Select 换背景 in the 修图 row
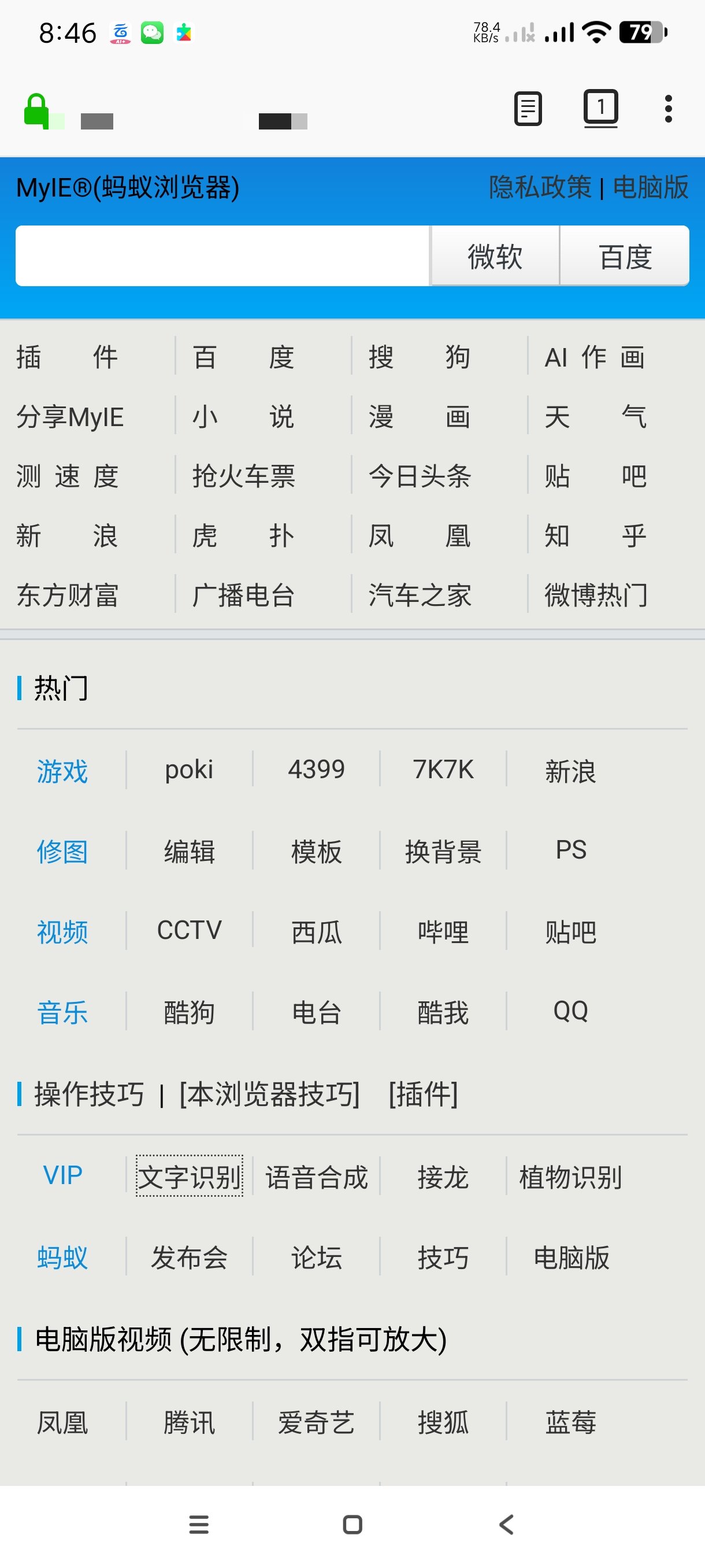This screenshot has width=705, height=1568. pyautogui.click(x=443, y=850)
